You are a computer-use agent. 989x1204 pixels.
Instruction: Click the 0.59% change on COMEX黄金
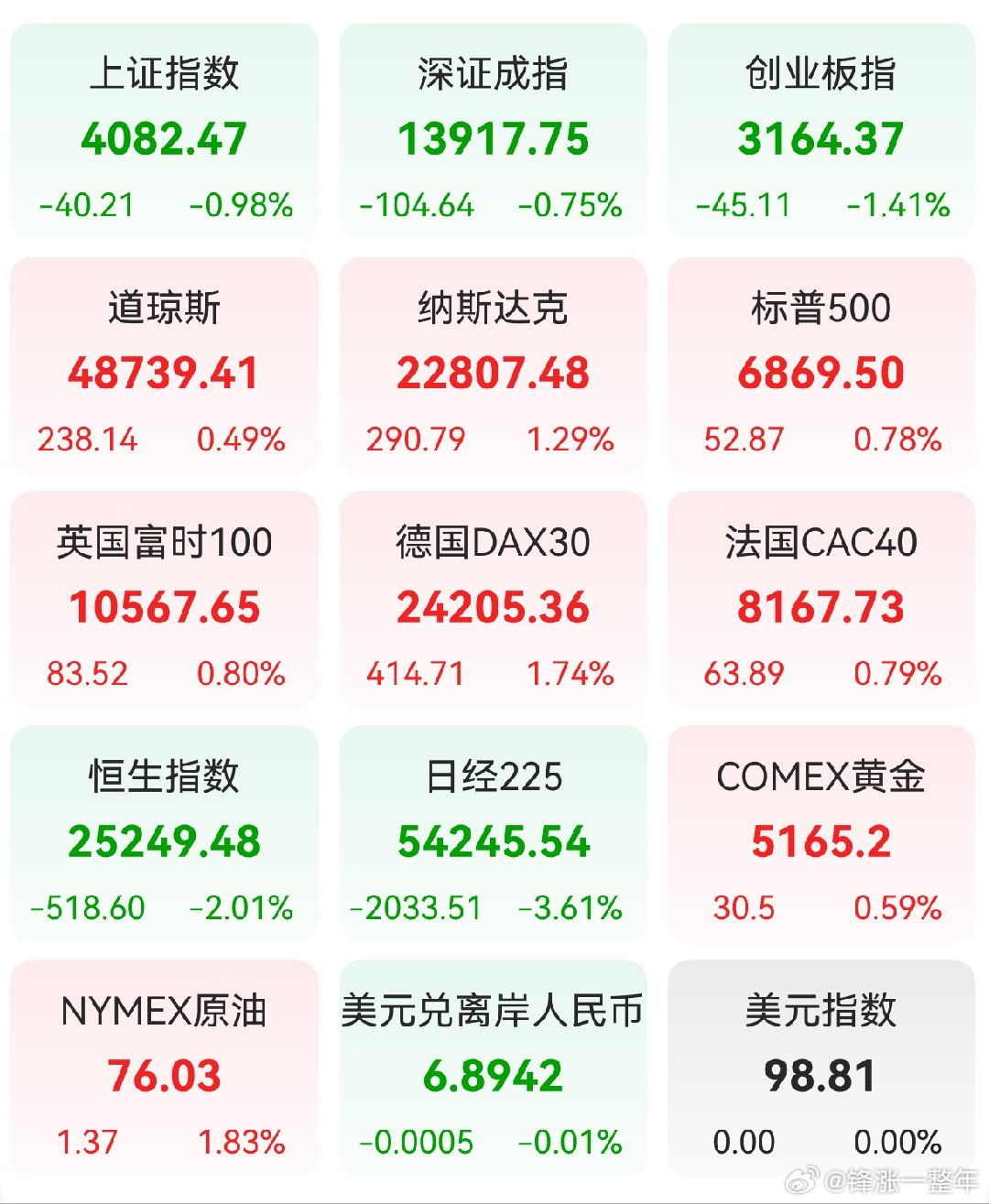897,907
